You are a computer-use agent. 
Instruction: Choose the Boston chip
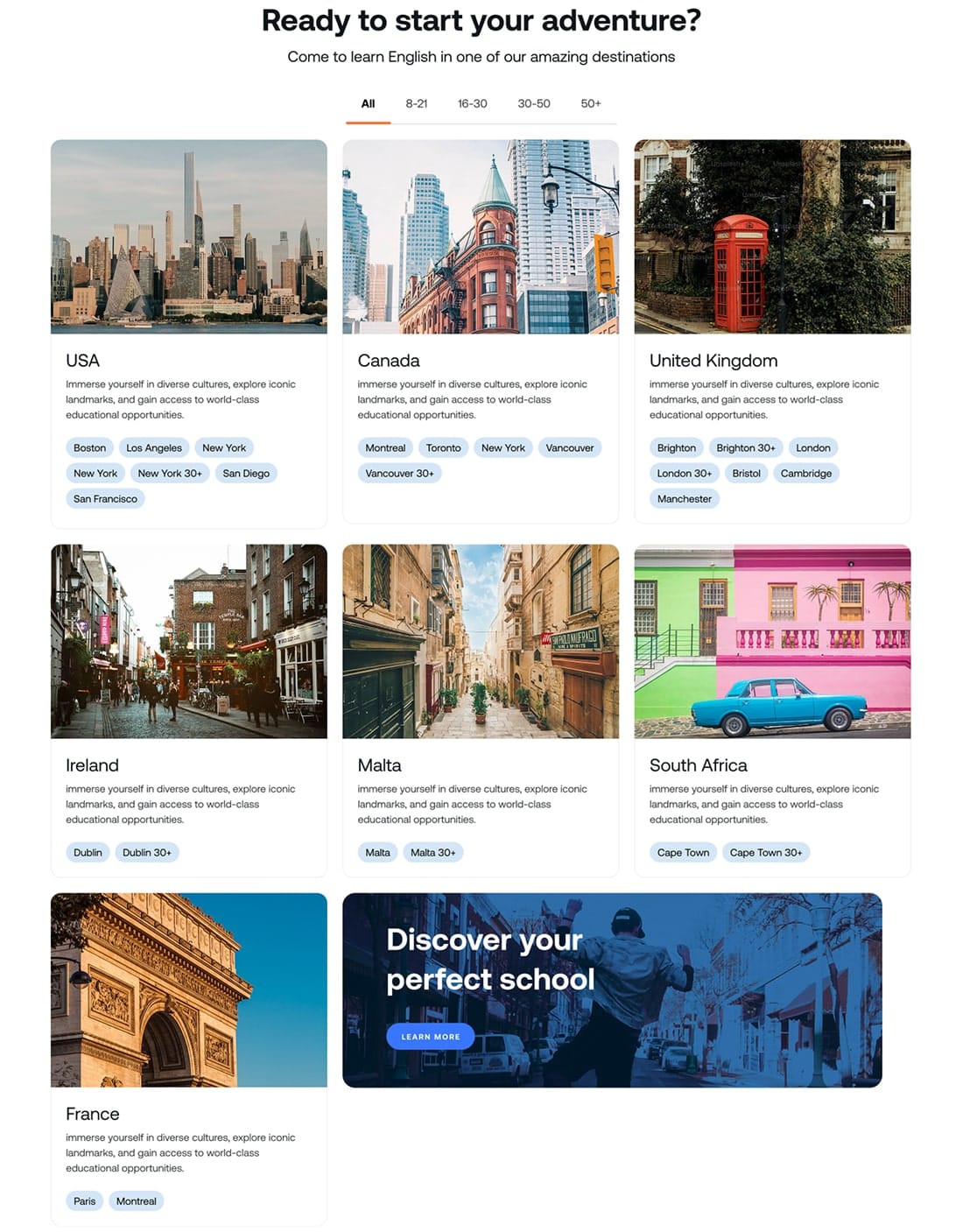click(x=89, y=447)
